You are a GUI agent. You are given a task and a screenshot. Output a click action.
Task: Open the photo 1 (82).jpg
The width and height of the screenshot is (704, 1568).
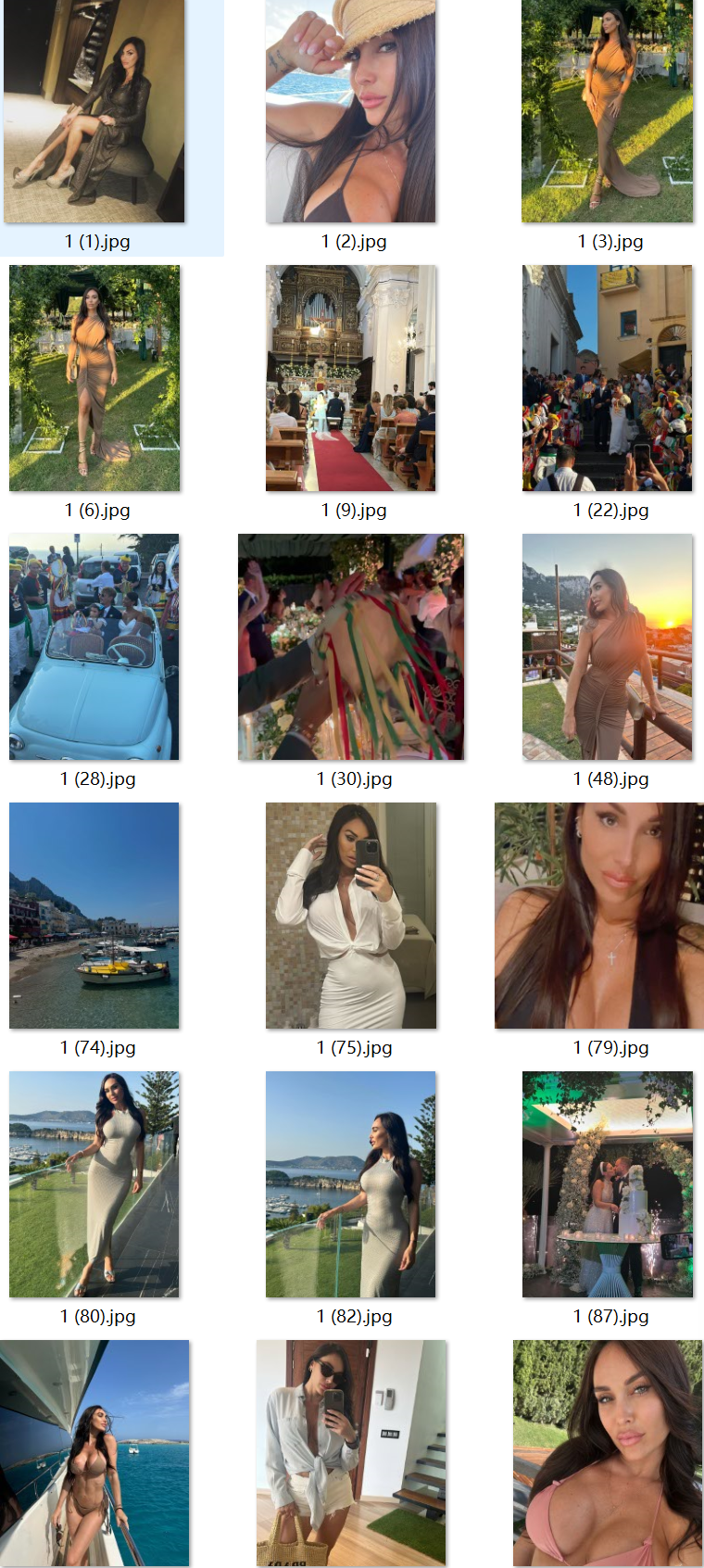350,1184
